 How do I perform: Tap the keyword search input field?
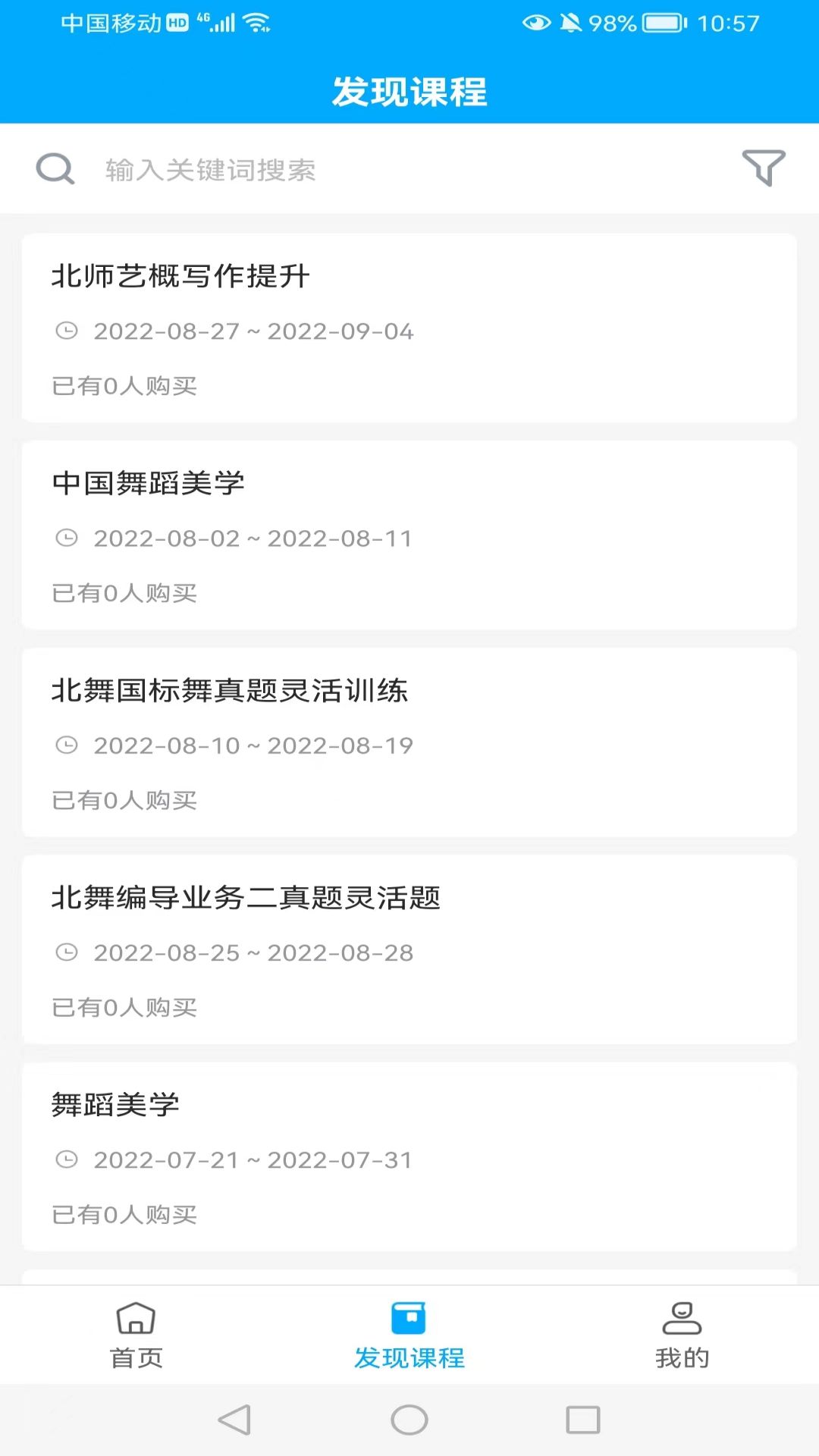click(303, 171)
